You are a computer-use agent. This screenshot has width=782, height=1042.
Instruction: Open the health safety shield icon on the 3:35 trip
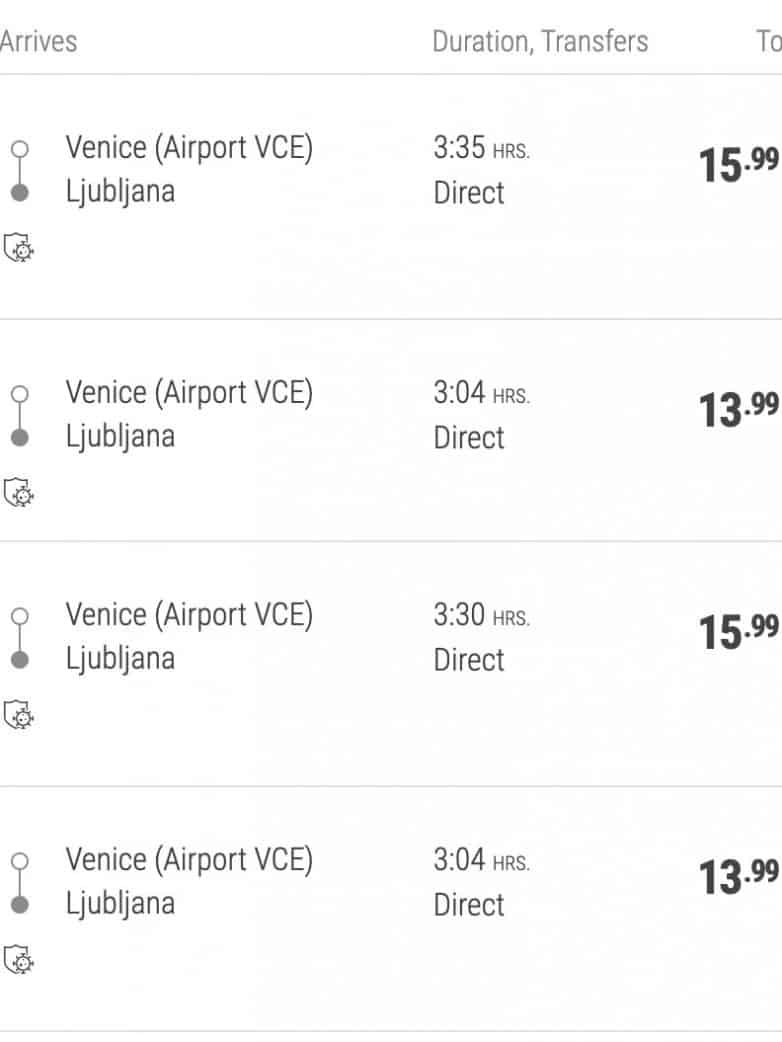(19, 247)
